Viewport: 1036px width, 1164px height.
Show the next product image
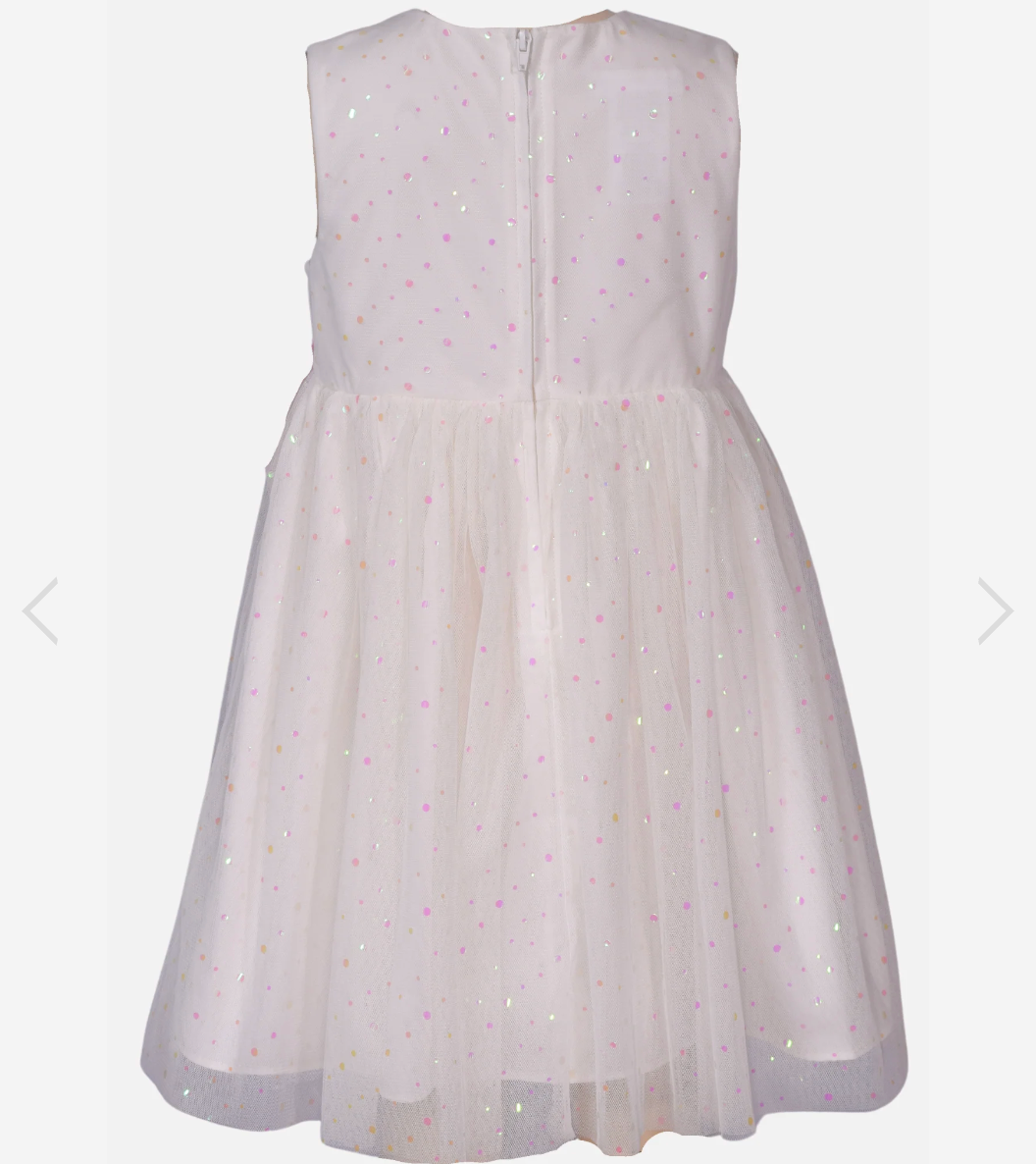click(x=994, y=610)
